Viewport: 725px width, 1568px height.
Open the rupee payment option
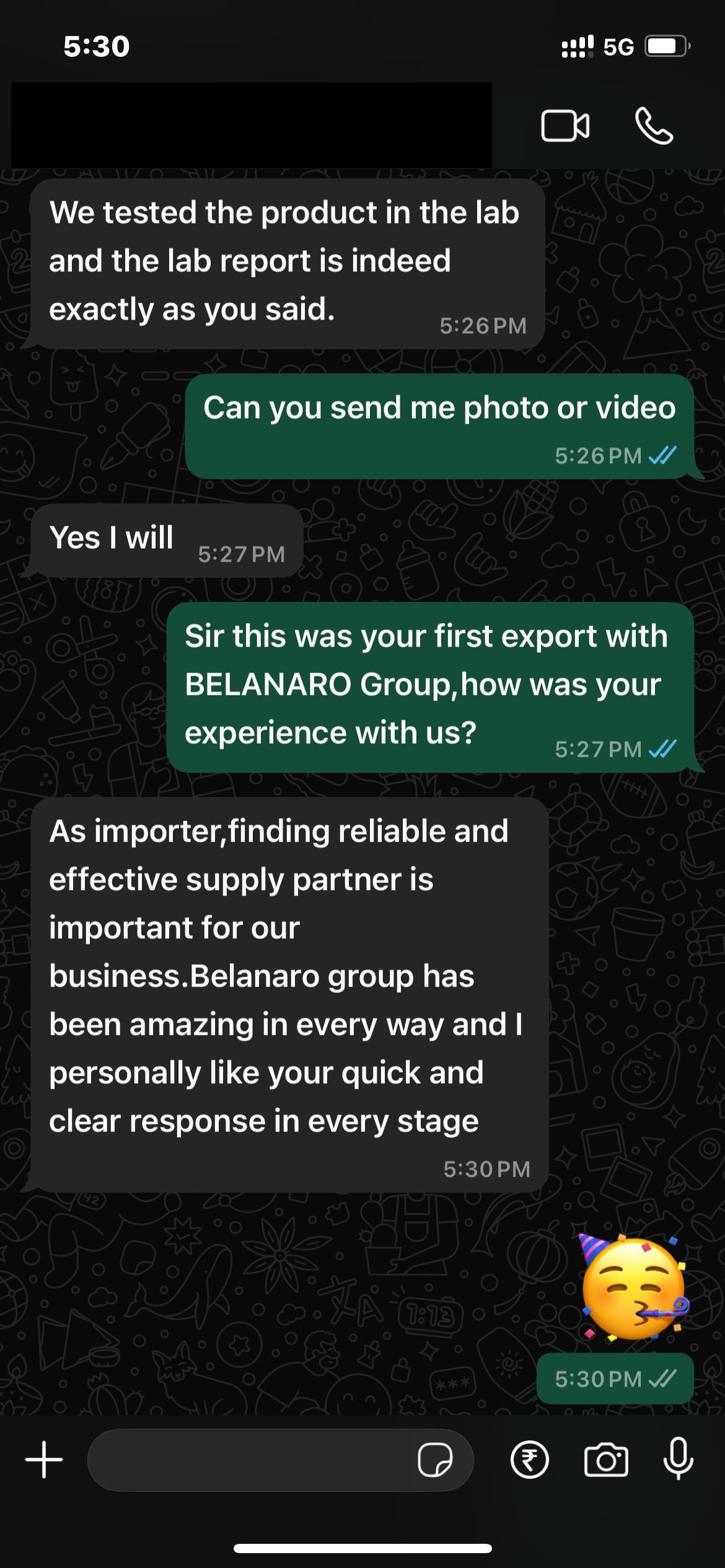click(x=529, y=1460)
